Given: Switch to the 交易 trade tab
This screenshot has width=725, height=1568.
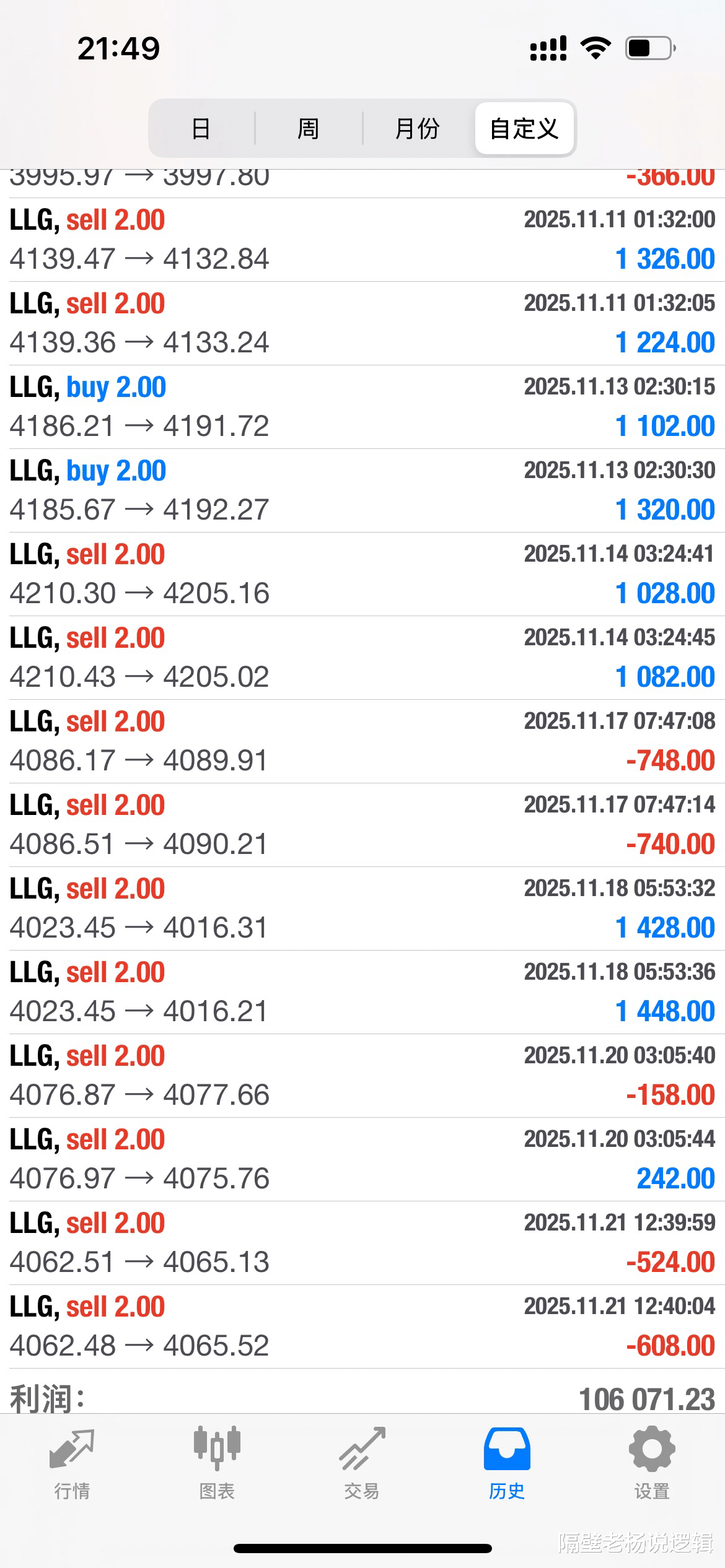Looking at the screenshot, I should click(x=362, y=1463).
